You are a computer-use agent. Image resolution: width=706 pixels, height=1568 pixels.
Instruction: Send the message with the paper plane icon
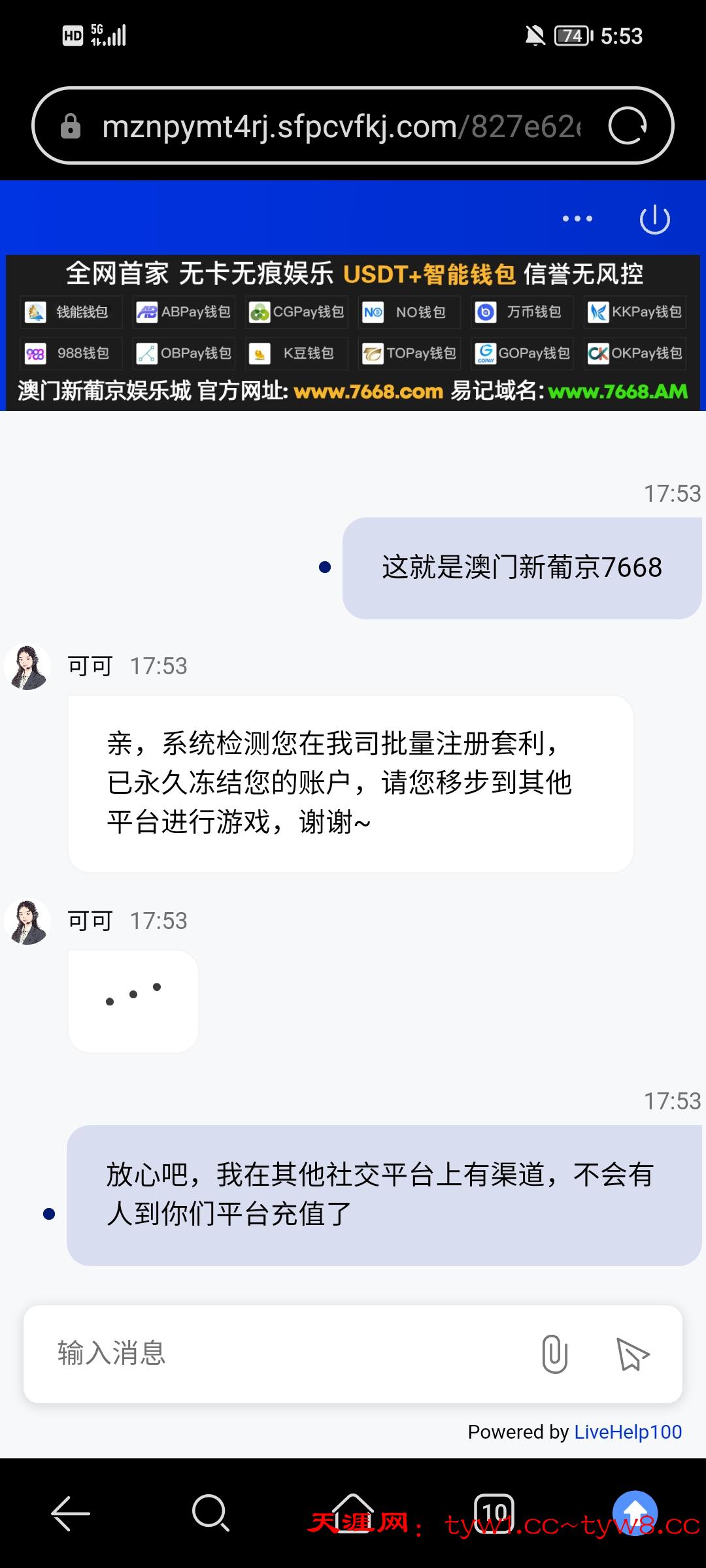click(632, 1354)
